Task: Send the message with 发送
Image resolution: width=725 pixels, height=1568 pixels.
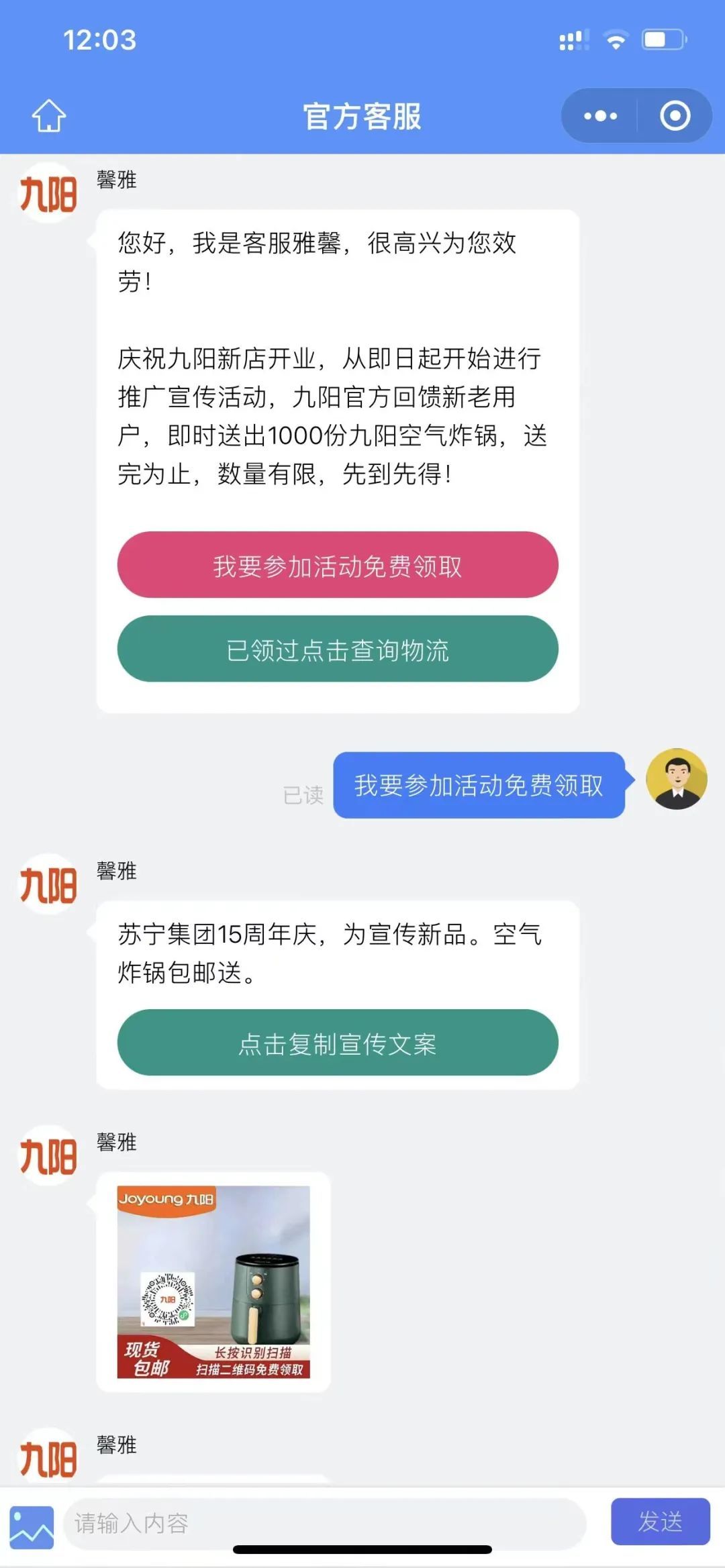Action: [x=660, y=1521]
